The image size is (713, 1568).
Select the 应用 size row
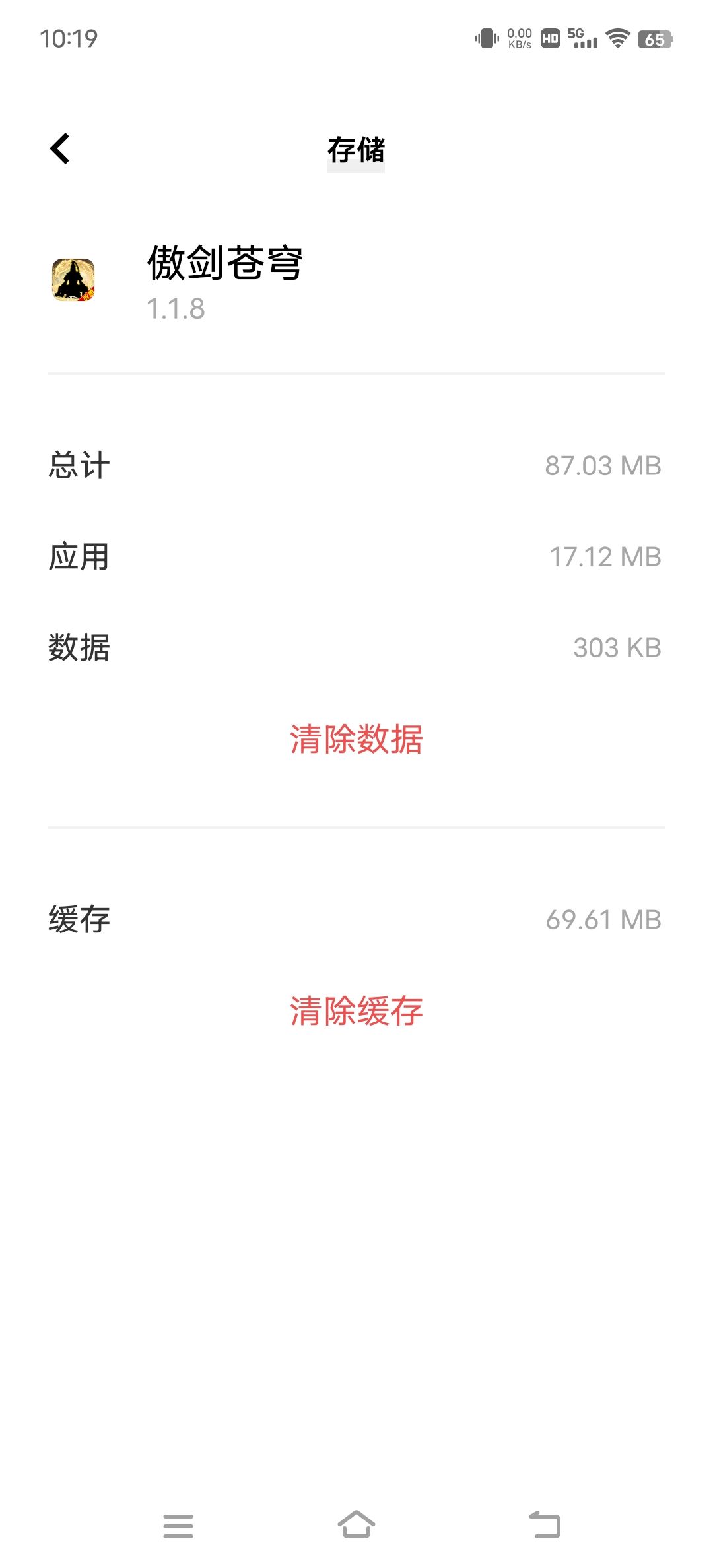point(356,556)
